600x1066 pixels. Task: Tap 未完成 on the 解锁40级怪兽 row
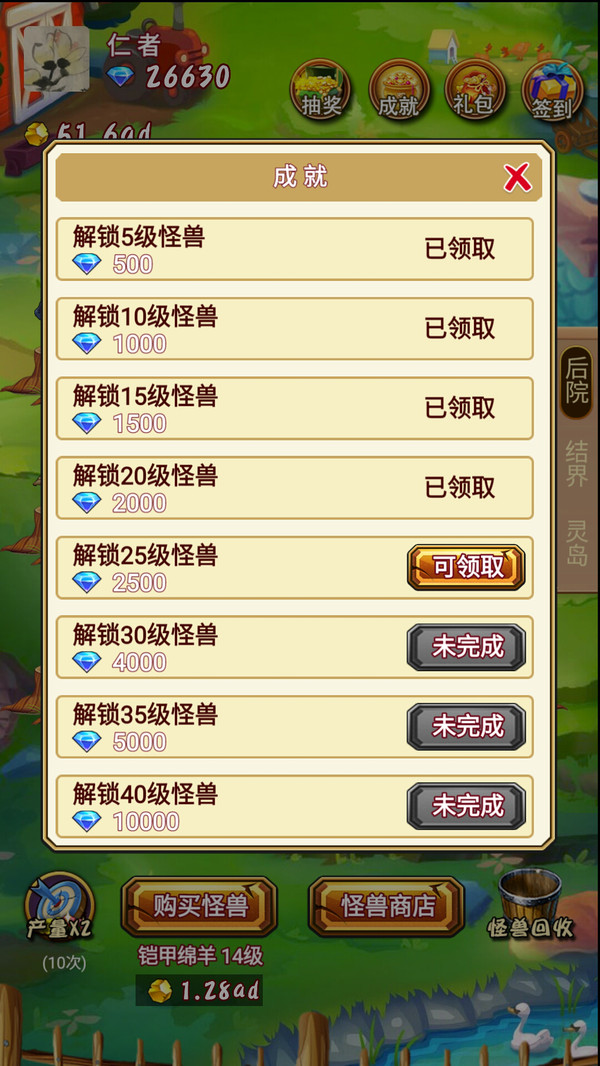465,806
